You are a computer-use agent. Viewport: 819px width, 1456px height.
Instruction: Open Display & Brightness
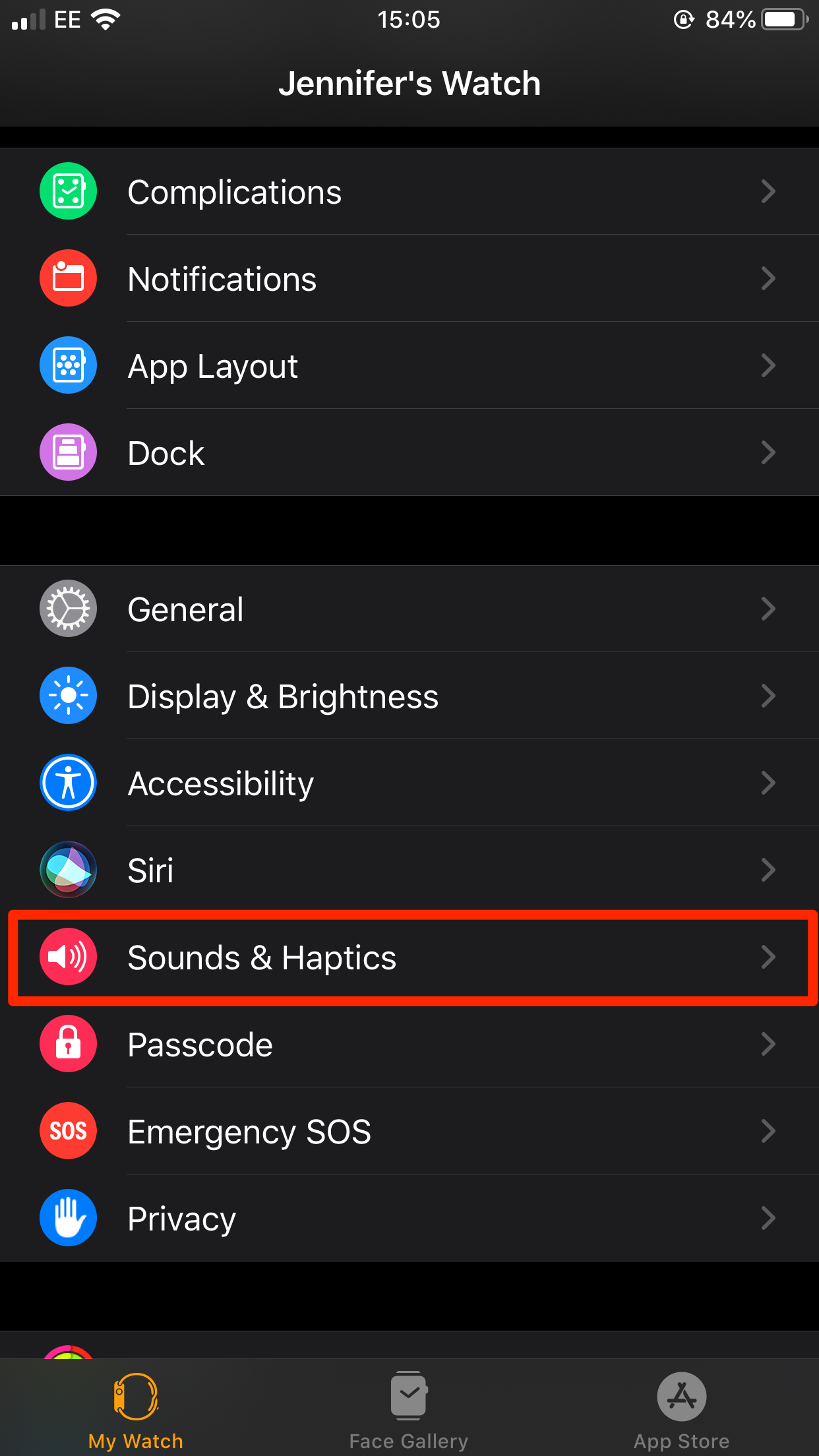pos(409,696)
